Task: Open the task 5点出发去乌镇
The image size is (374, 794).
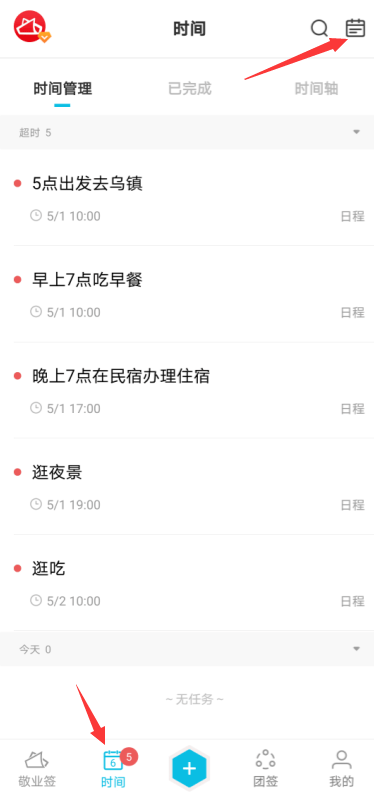Action: click(x=187, y=198)
